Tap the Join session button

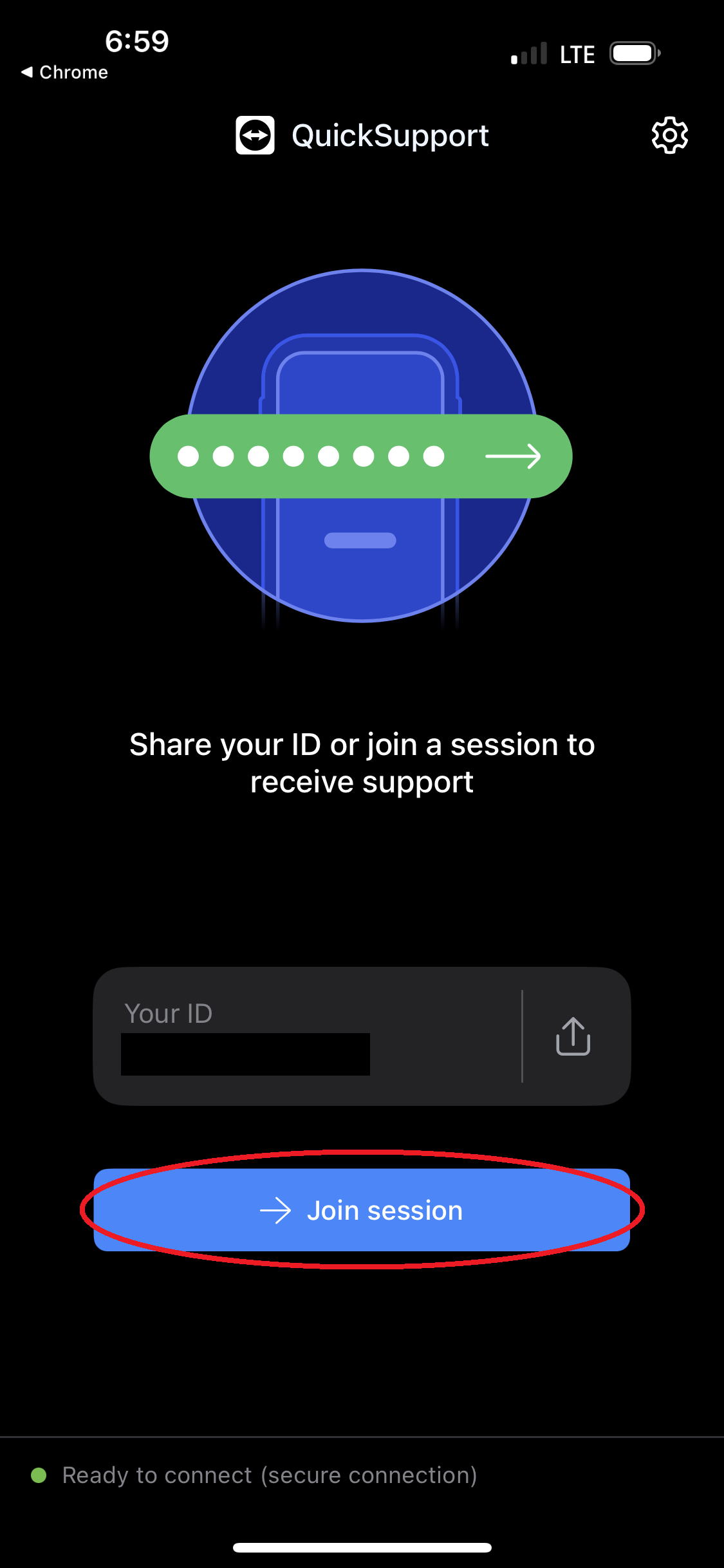[x=362, y=1210]
